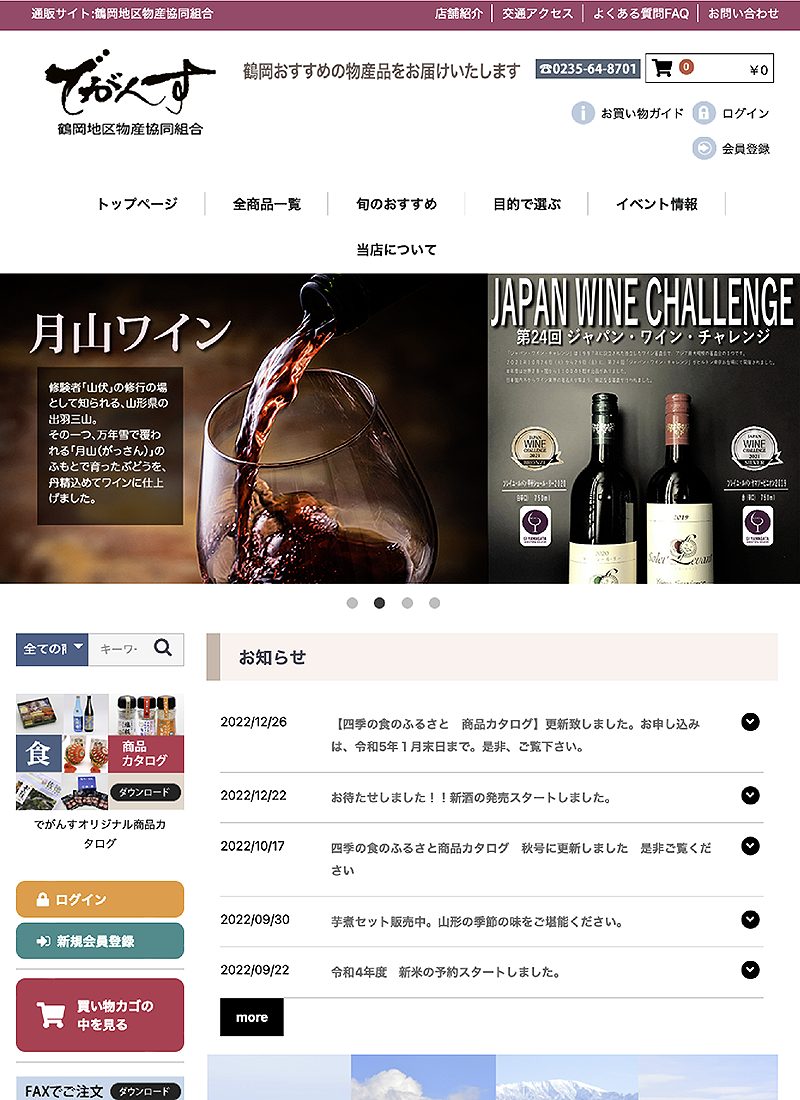The image size is (800, 1100).
Task: Tap the orange ログイン button
Action: coord(100,899)
